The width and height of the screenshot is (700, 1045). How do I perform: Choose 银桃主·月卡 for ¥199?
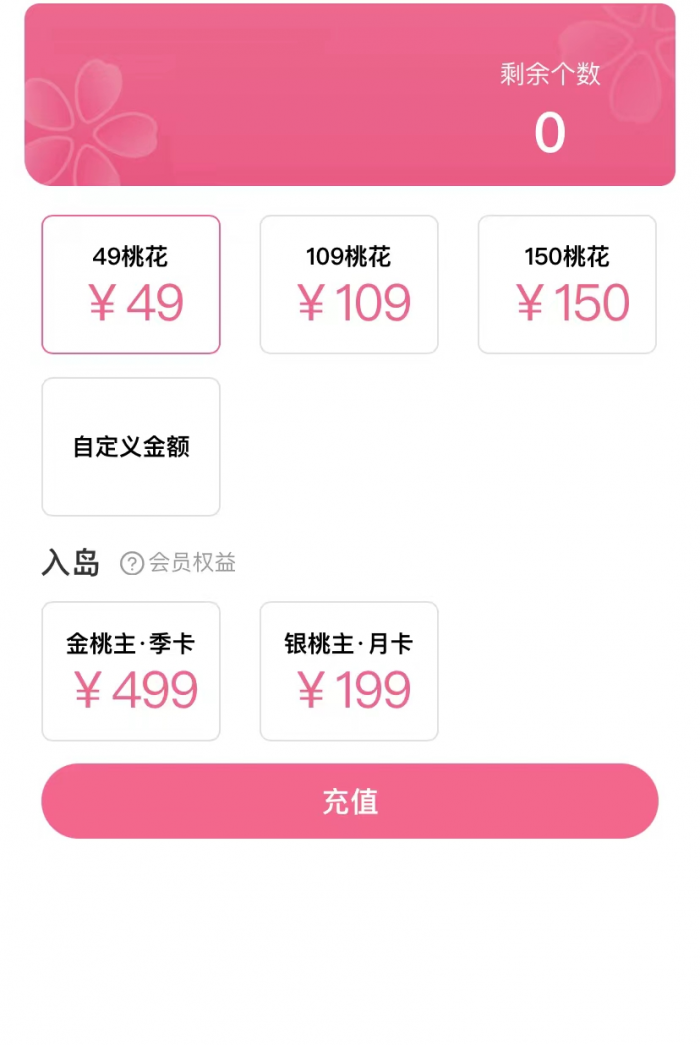[x=349, y=671]
